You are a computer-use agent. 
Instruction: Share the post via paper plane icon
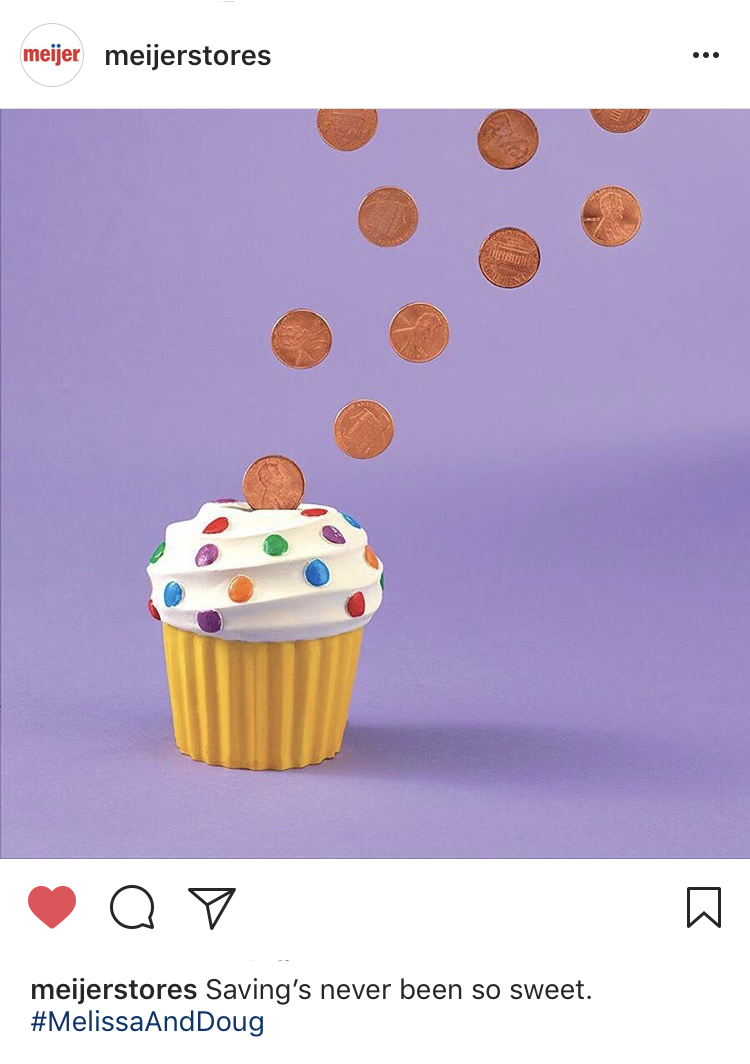click(212, 908)
